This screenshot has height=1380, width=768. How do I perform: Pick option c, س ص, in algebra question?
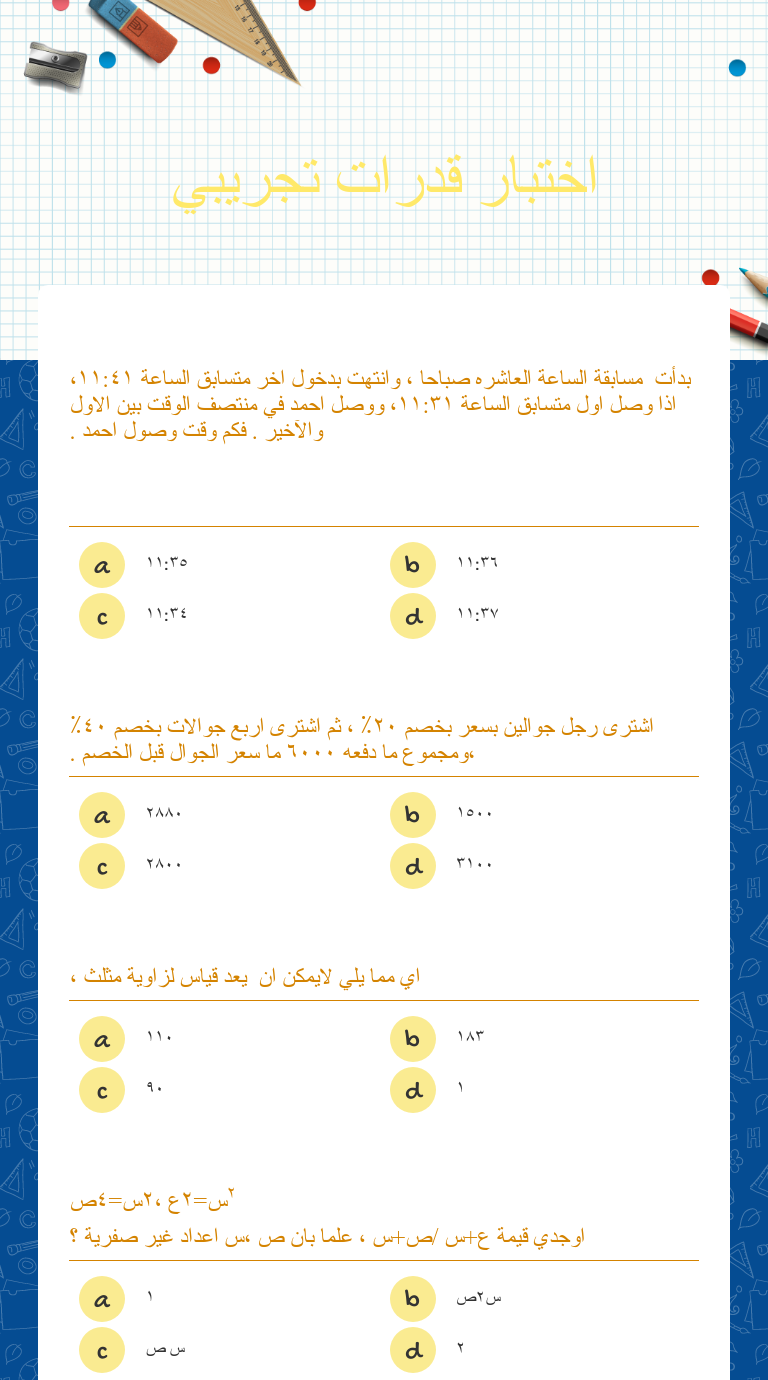[x=102, y=1350]
